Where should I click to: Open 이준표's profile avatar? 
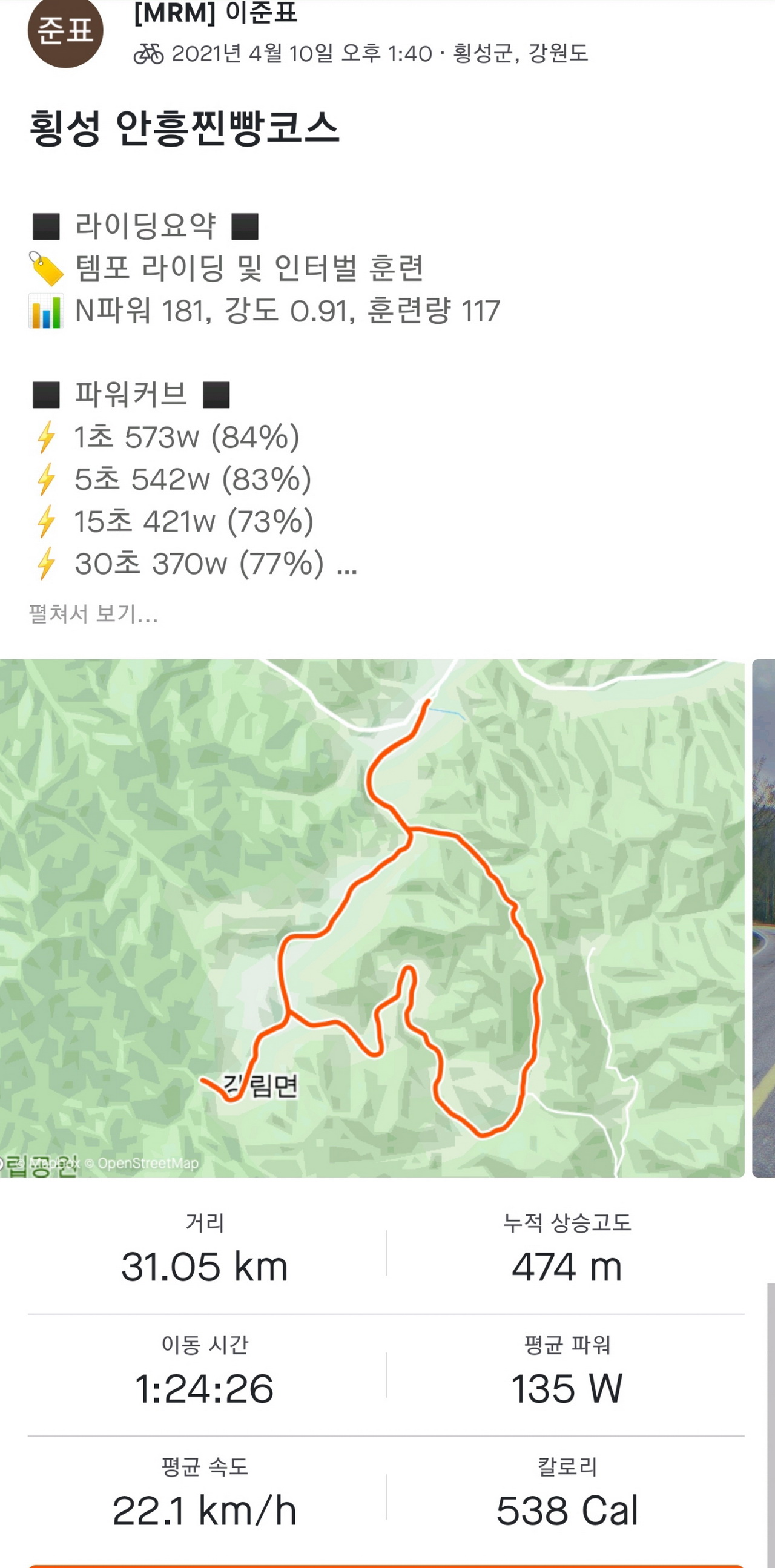(x=65, y=30)
